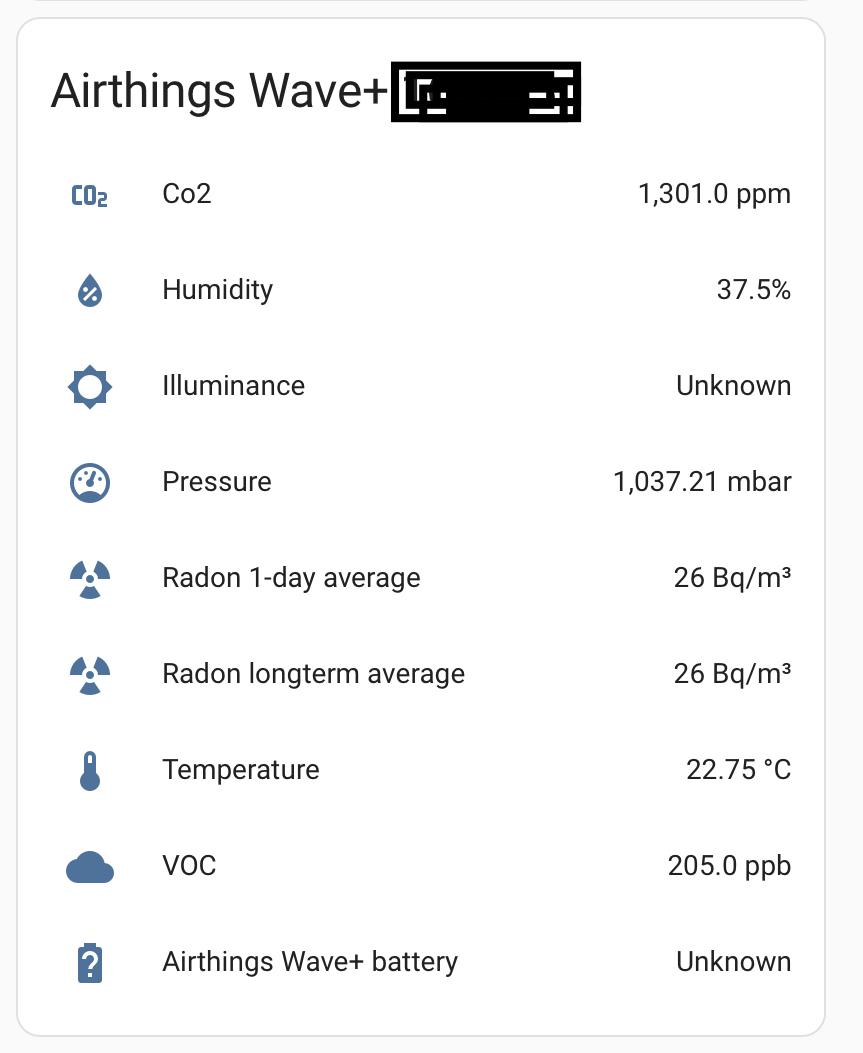Click the Pressure gauge icon

pyautogui.click(x=89, y=482)
